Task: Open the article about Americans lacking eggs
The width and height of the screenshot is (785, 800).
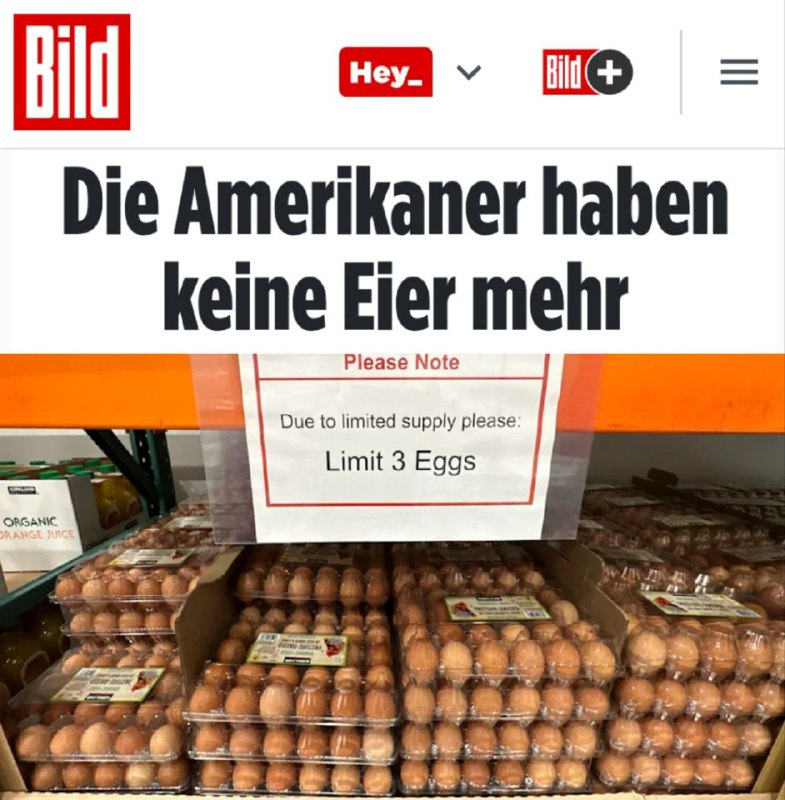Action: (394, 250)
